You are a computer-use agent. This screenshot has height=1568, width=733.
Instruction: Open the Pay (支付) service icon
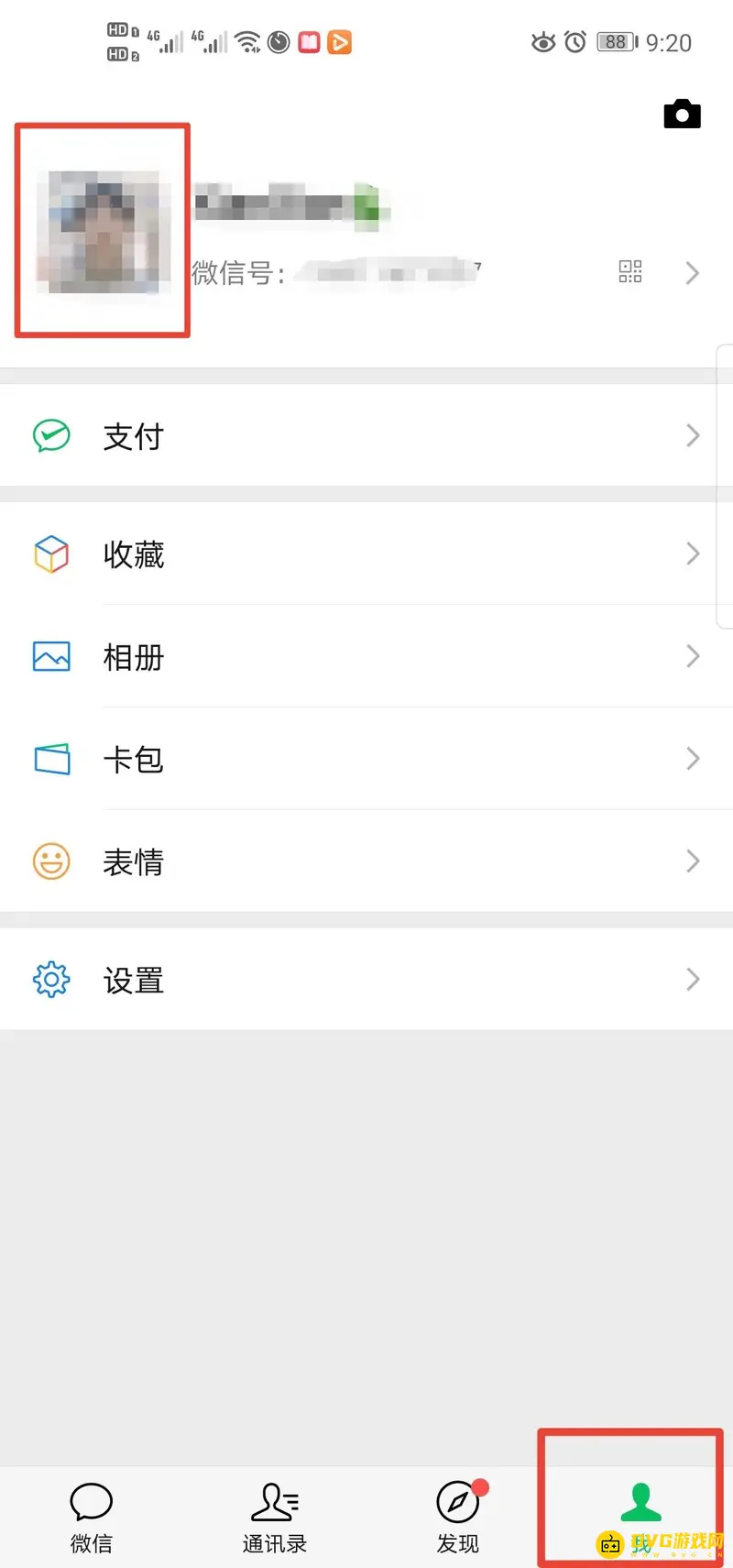(51, 436)
